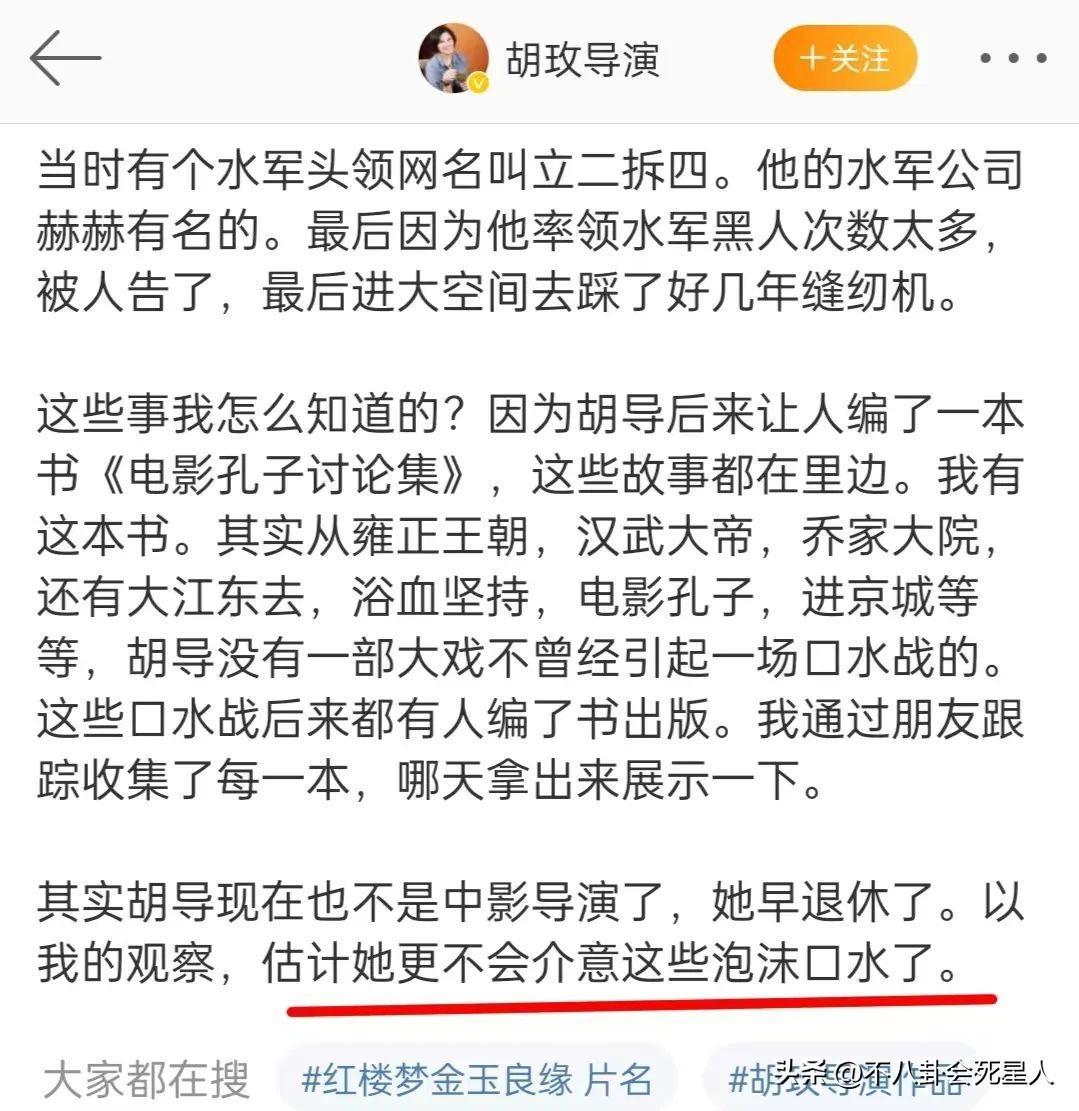Follow 胡玫导演 with the +关注 button
The width and height of the screenshot is (1079, 1111).
coord(845,58)
